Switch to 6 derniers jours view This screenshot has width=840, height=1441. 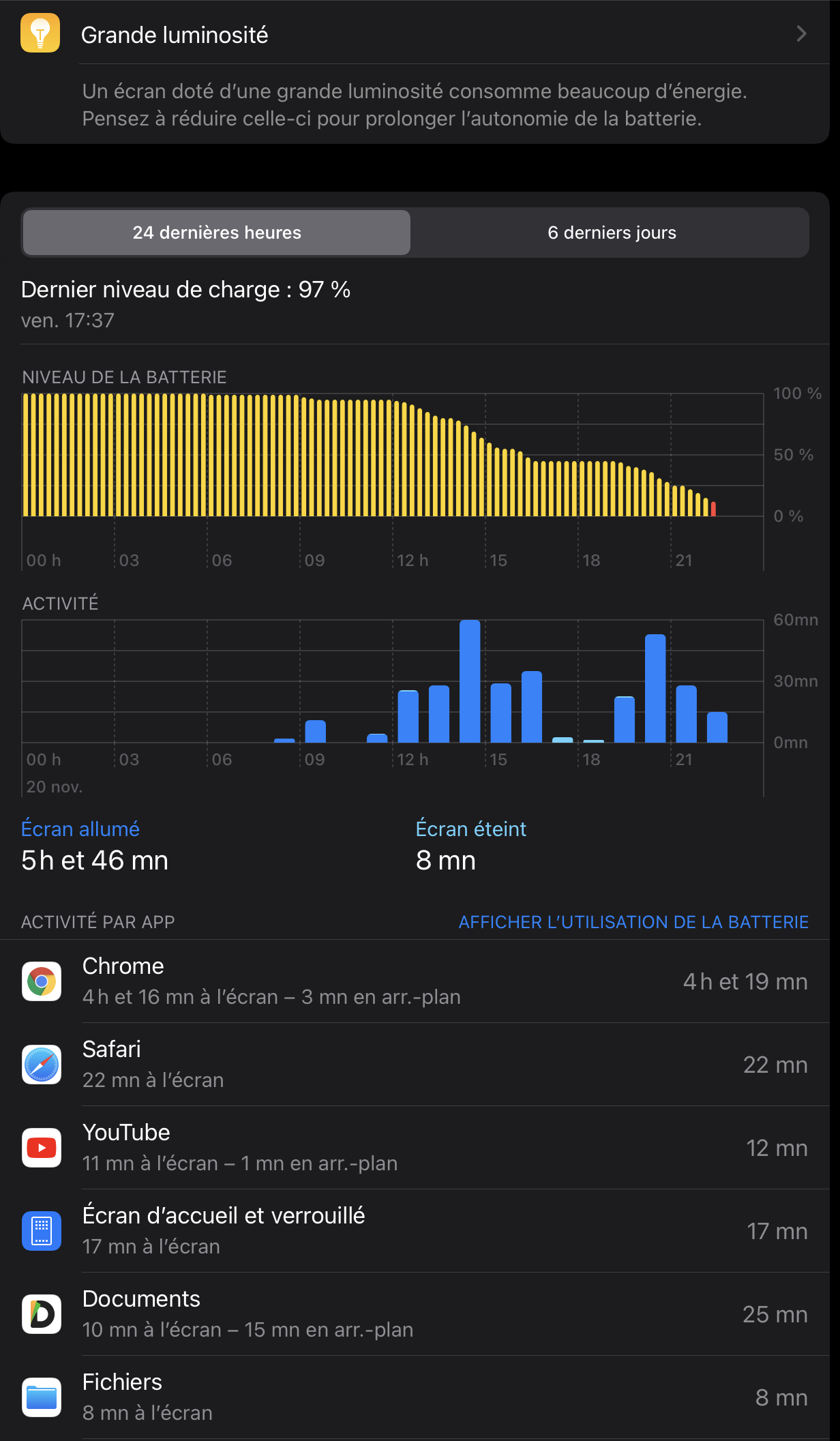coord(612,233)
